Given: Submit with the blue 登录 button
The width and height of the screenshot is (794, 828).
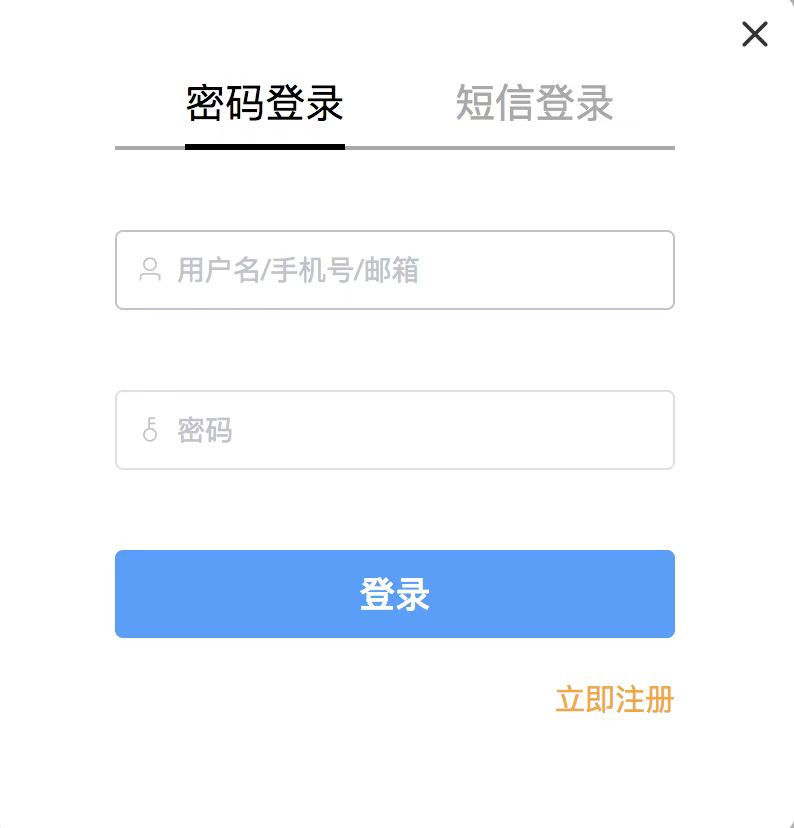Looking at the screenshot, I should [x=395, y=594].
